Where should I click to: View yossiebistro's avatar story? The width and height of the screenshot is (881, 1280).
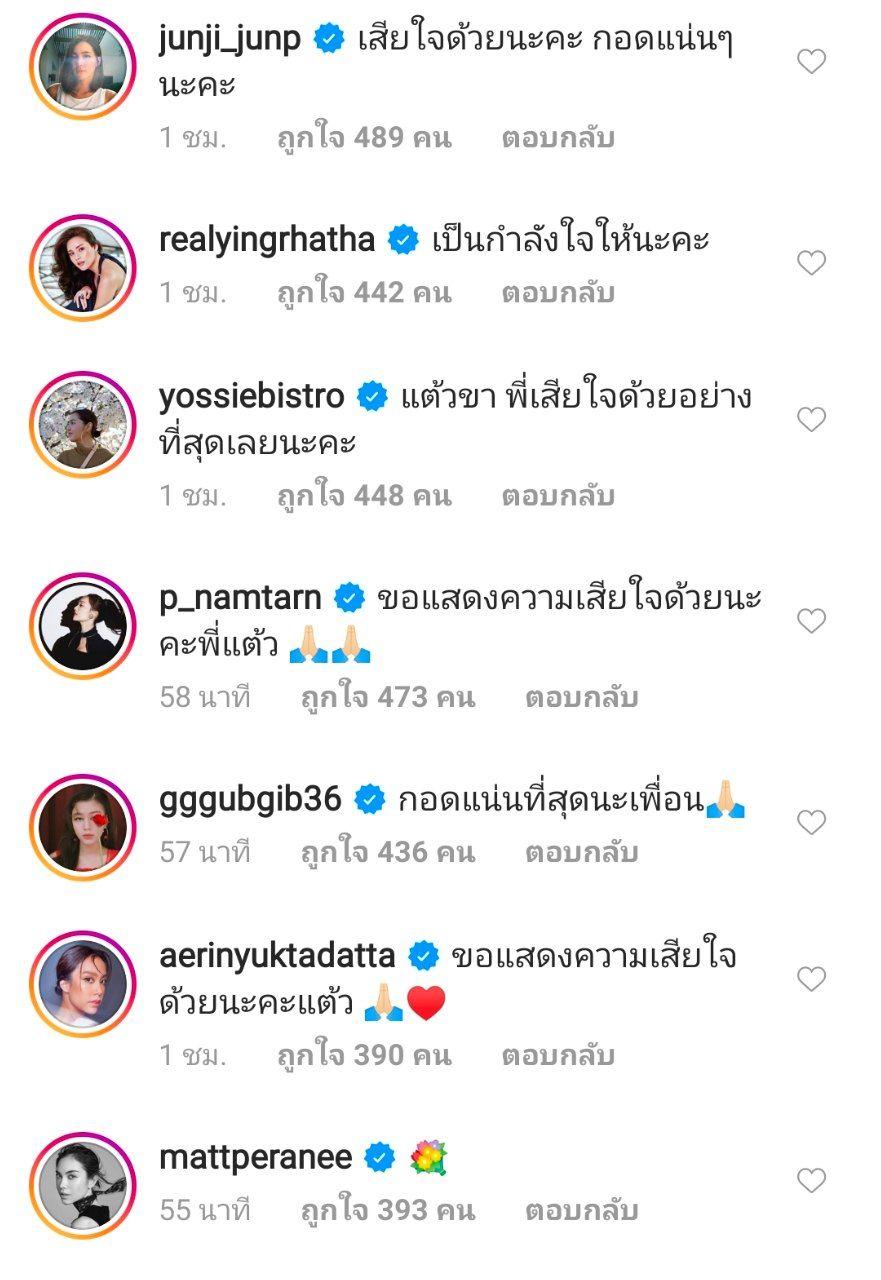(x=82, y=420)
